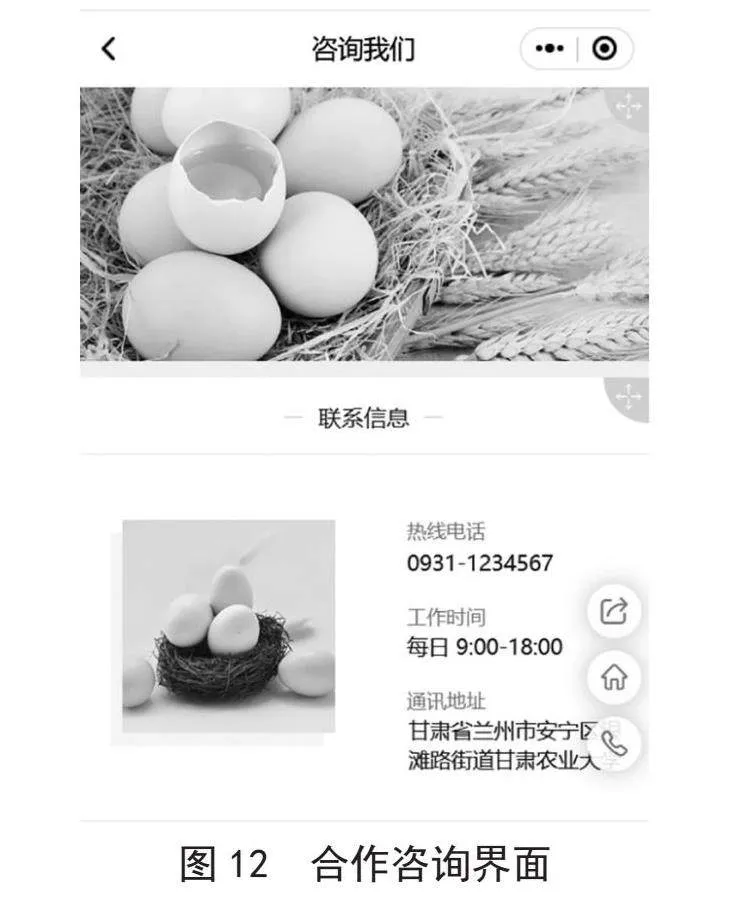Return to home via the floating house button
The height and width of the screenshot is (912, 736).
(613, 678)
